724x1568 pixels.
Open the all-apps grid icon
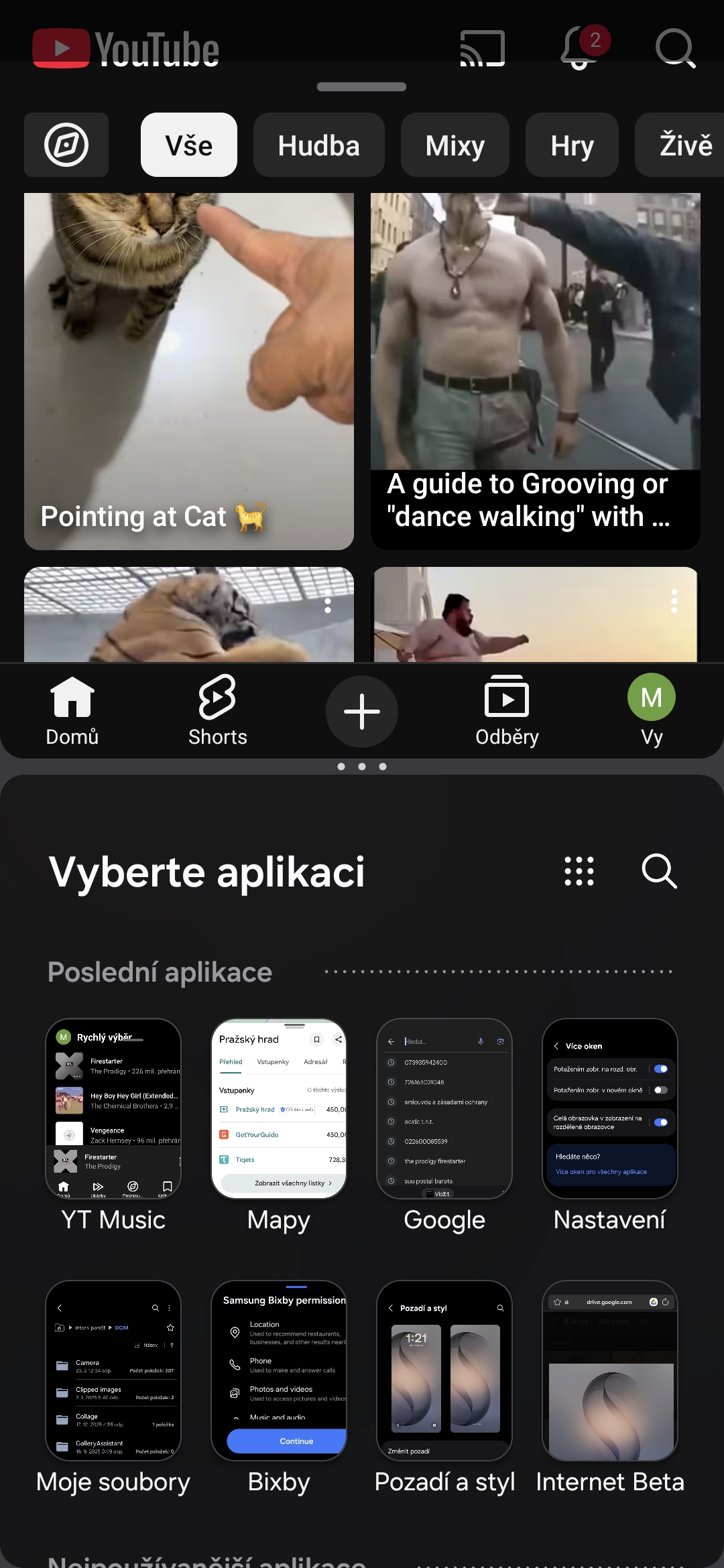coord(579,871)
